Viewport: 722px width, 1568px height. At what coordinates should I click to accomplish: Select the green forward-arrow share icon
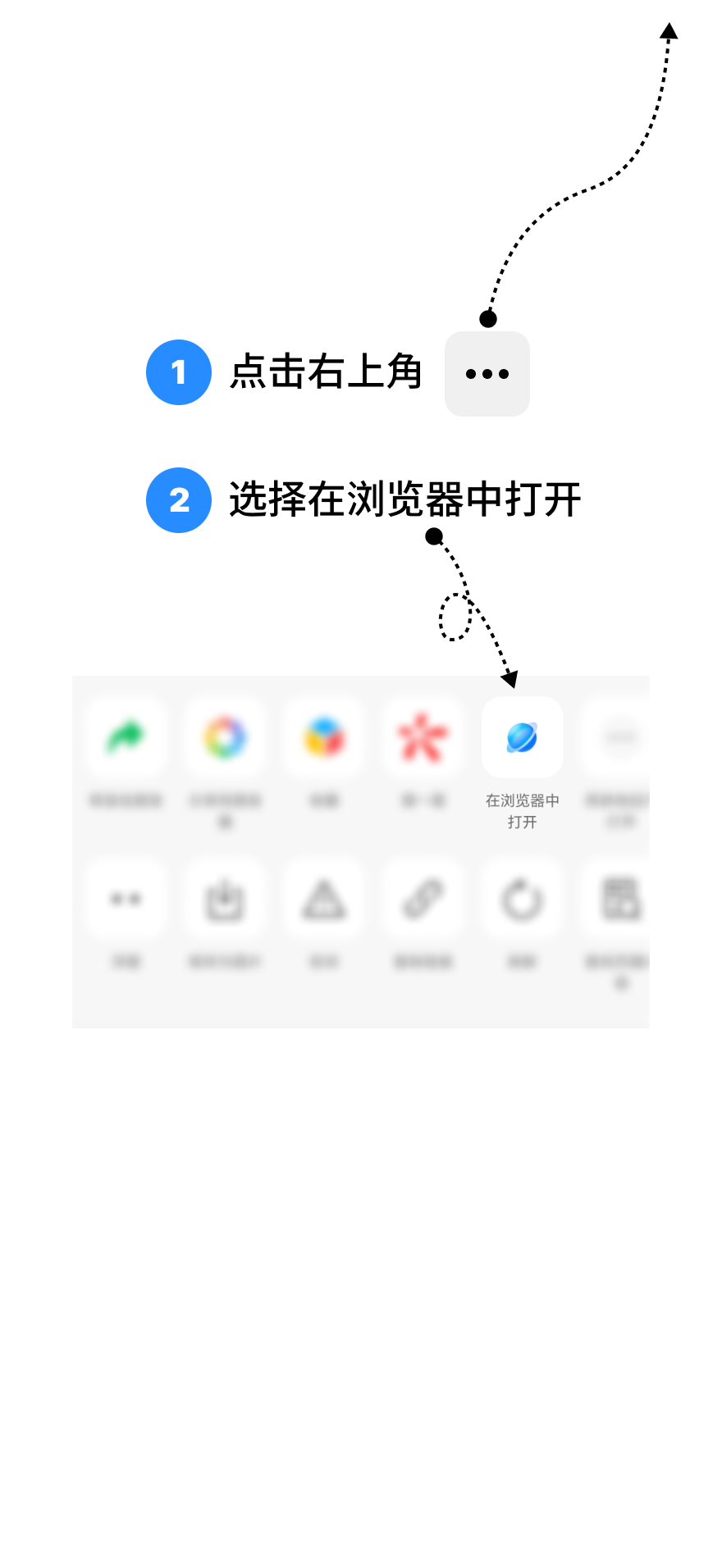[x=125, y=736]
